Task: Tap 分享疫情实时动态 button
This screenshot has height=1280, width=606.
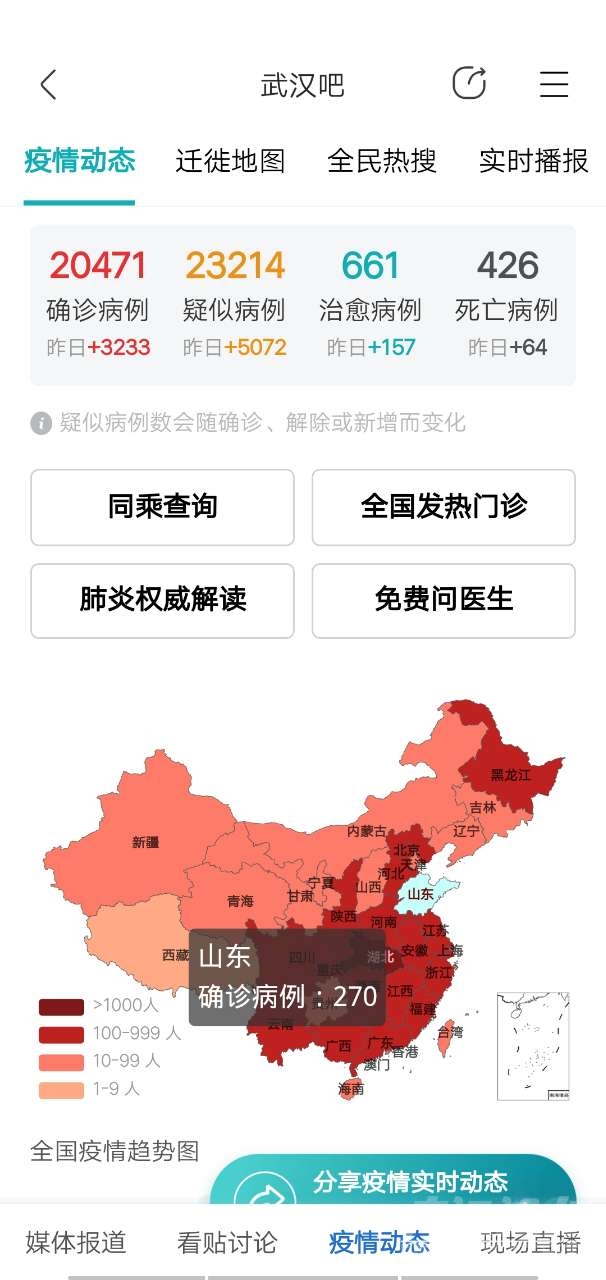Action: pos(410,1182)
